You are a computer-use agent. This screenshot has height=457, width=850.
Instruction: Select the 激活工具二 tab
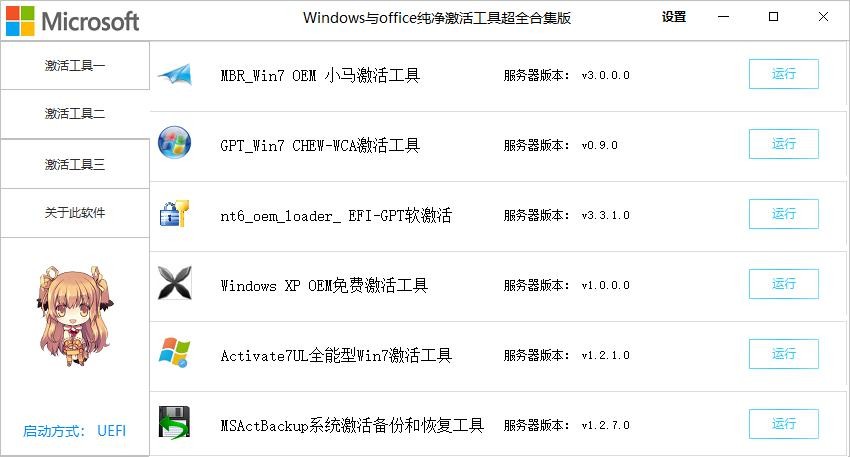click(x=75, y=114)
